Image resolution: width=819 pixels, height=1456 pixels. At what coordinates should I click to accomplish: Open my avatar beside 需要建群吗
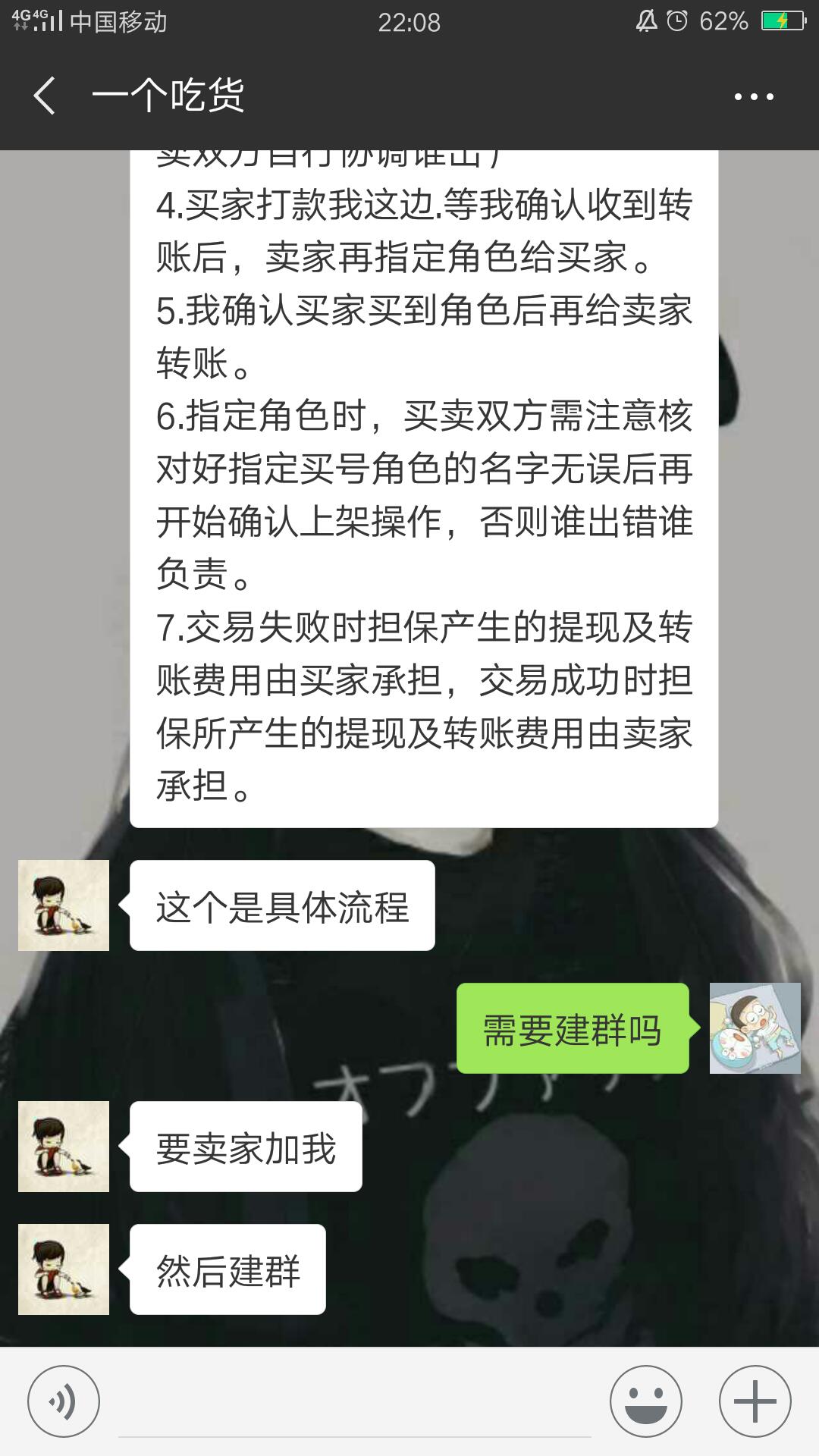point(755,1028)
